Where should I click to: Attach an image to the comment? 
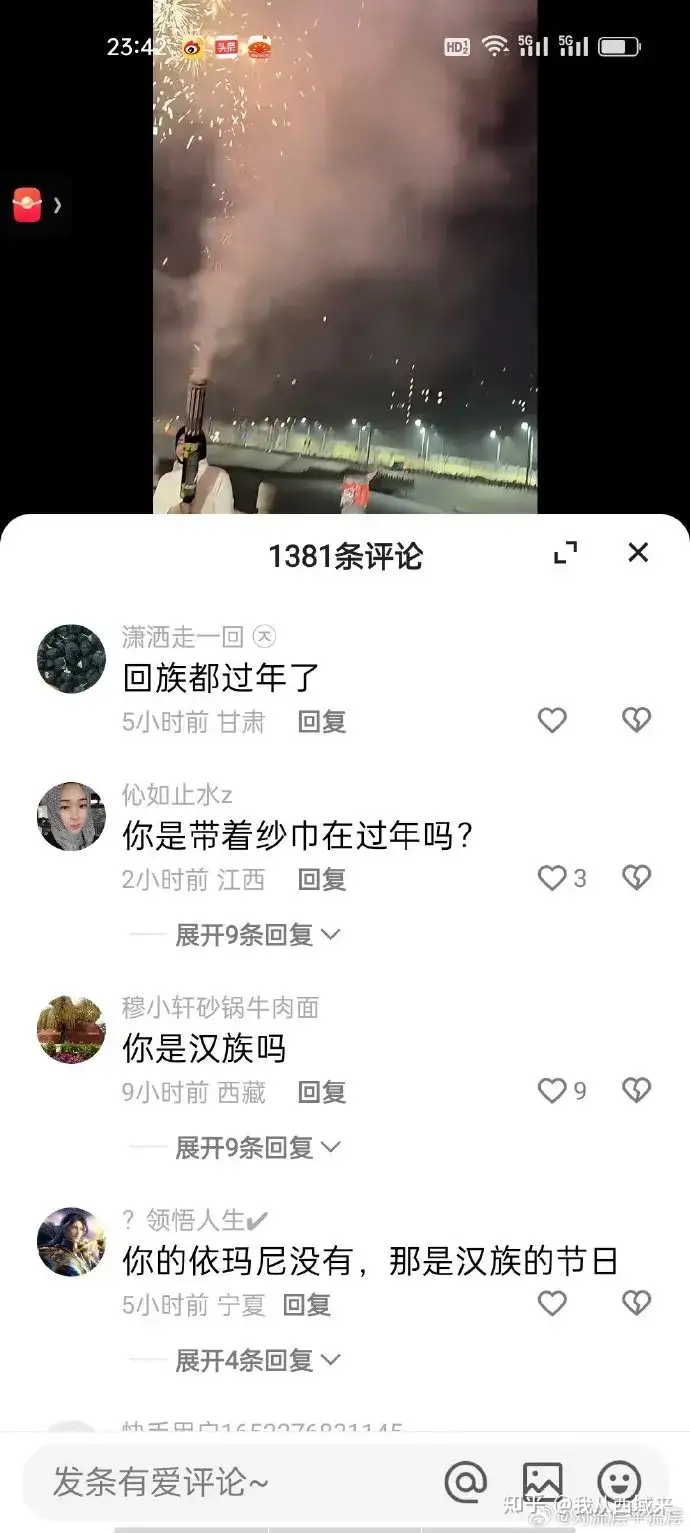click(543, 1482)
